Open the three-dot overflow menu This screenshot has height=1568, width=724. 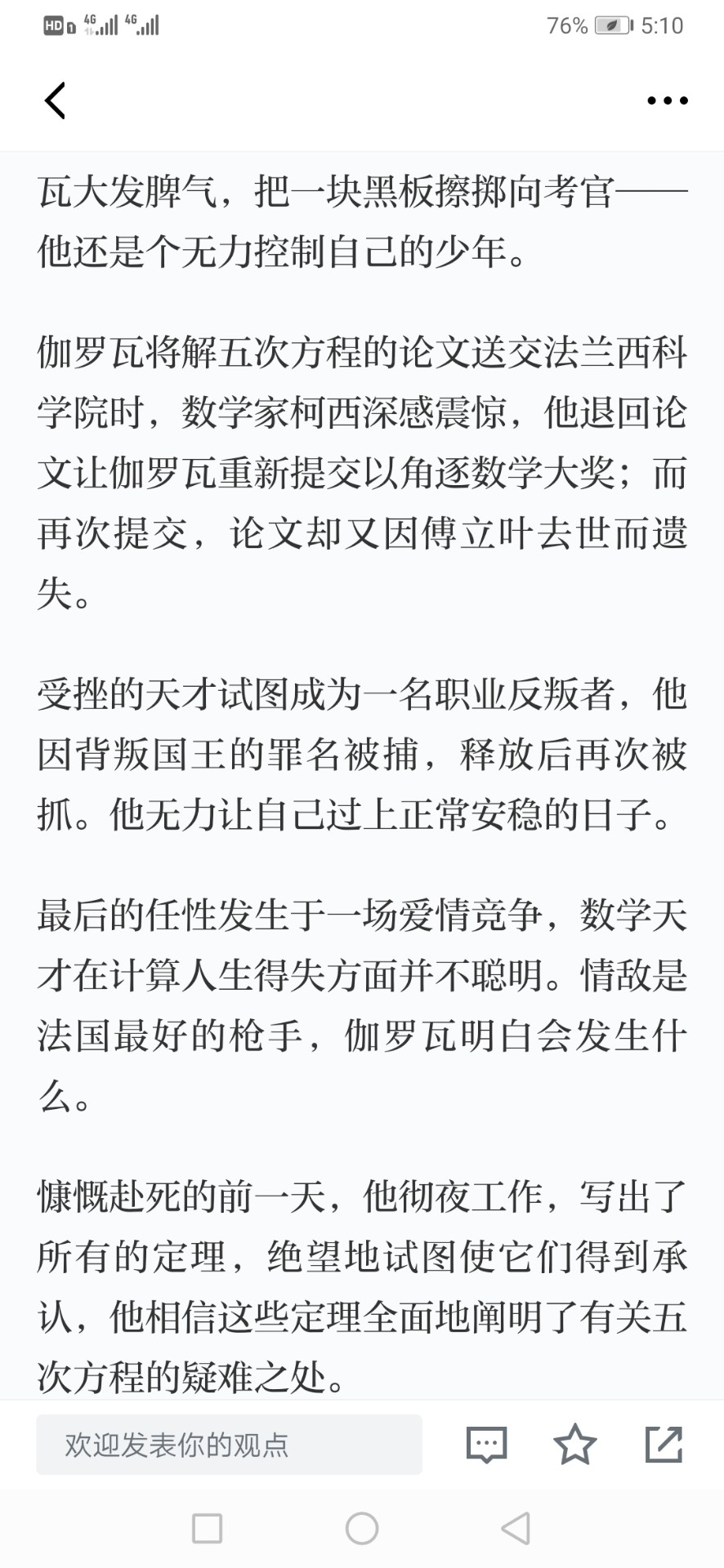coord(667,101)
